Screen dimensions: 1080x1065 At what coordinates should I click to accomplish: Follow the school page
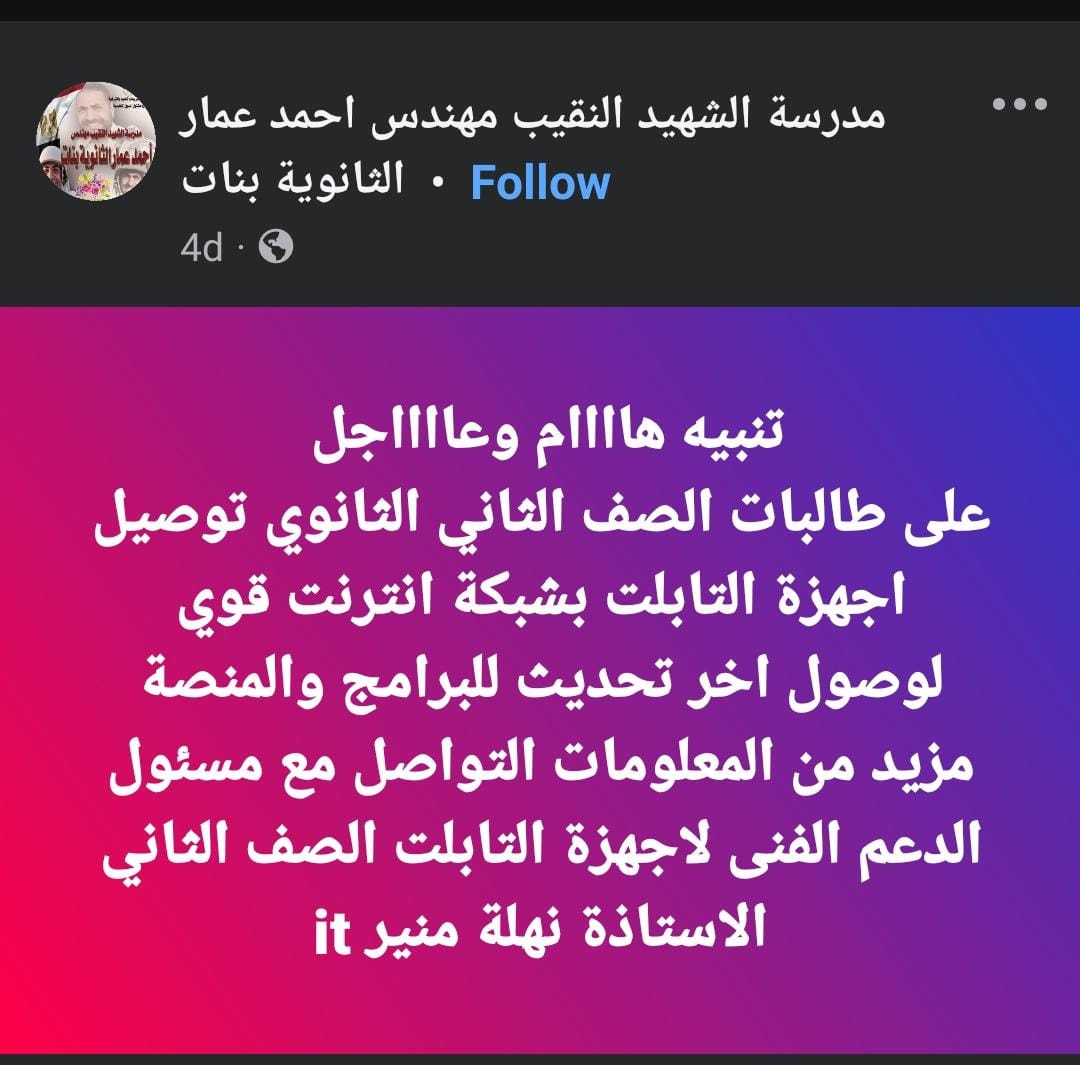(540, 184)
